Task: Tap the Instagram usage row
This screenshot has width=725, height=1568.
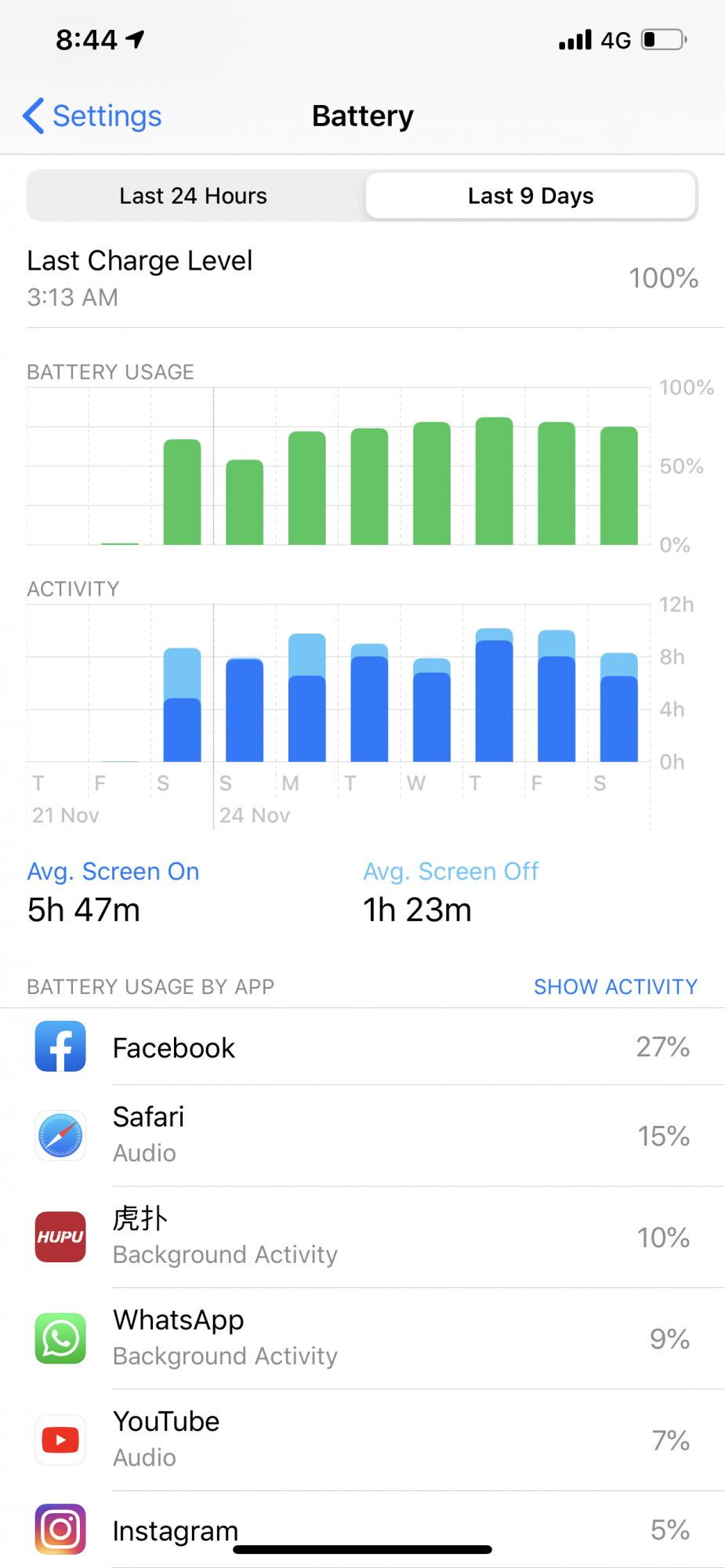Action: pos(362,1530)
